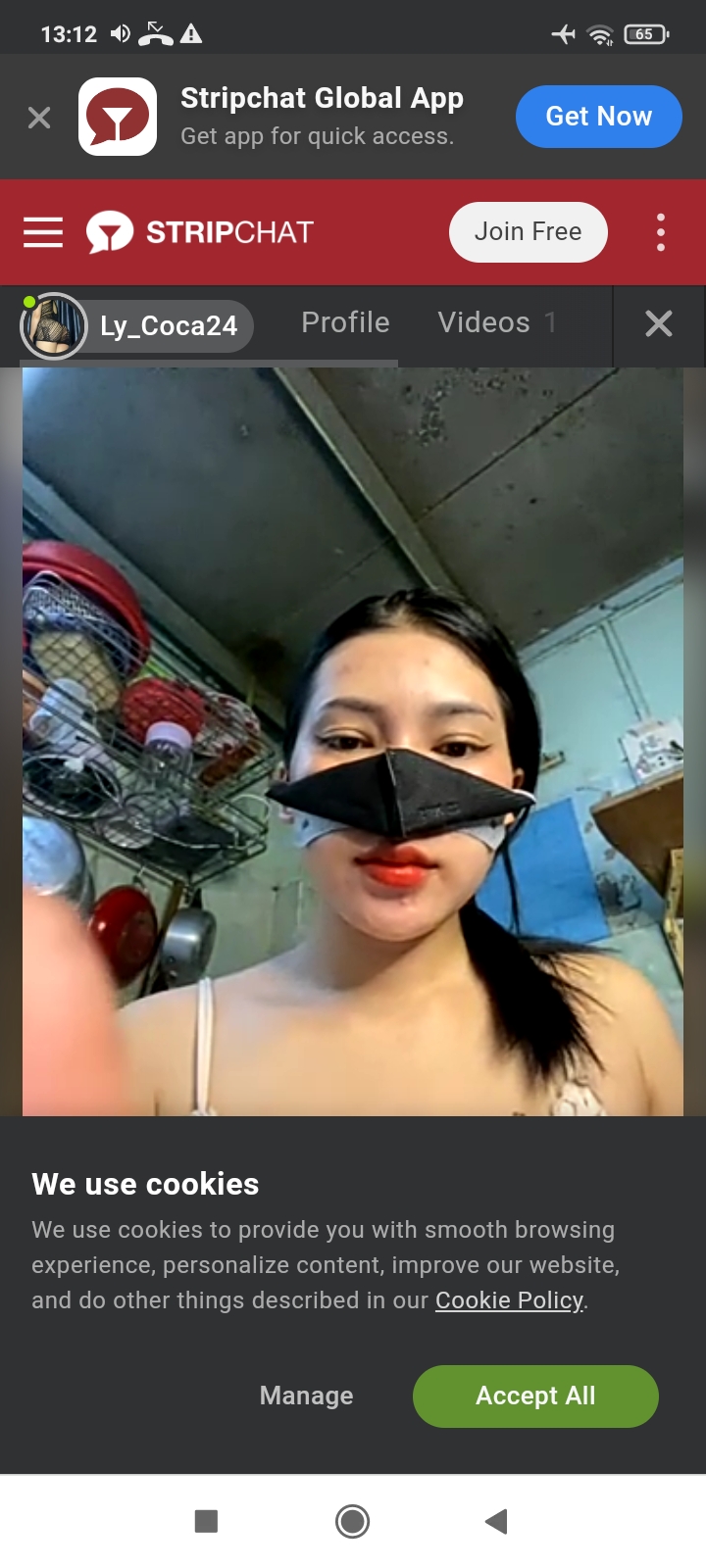Go to the home screen

[x=352, y=1521]
